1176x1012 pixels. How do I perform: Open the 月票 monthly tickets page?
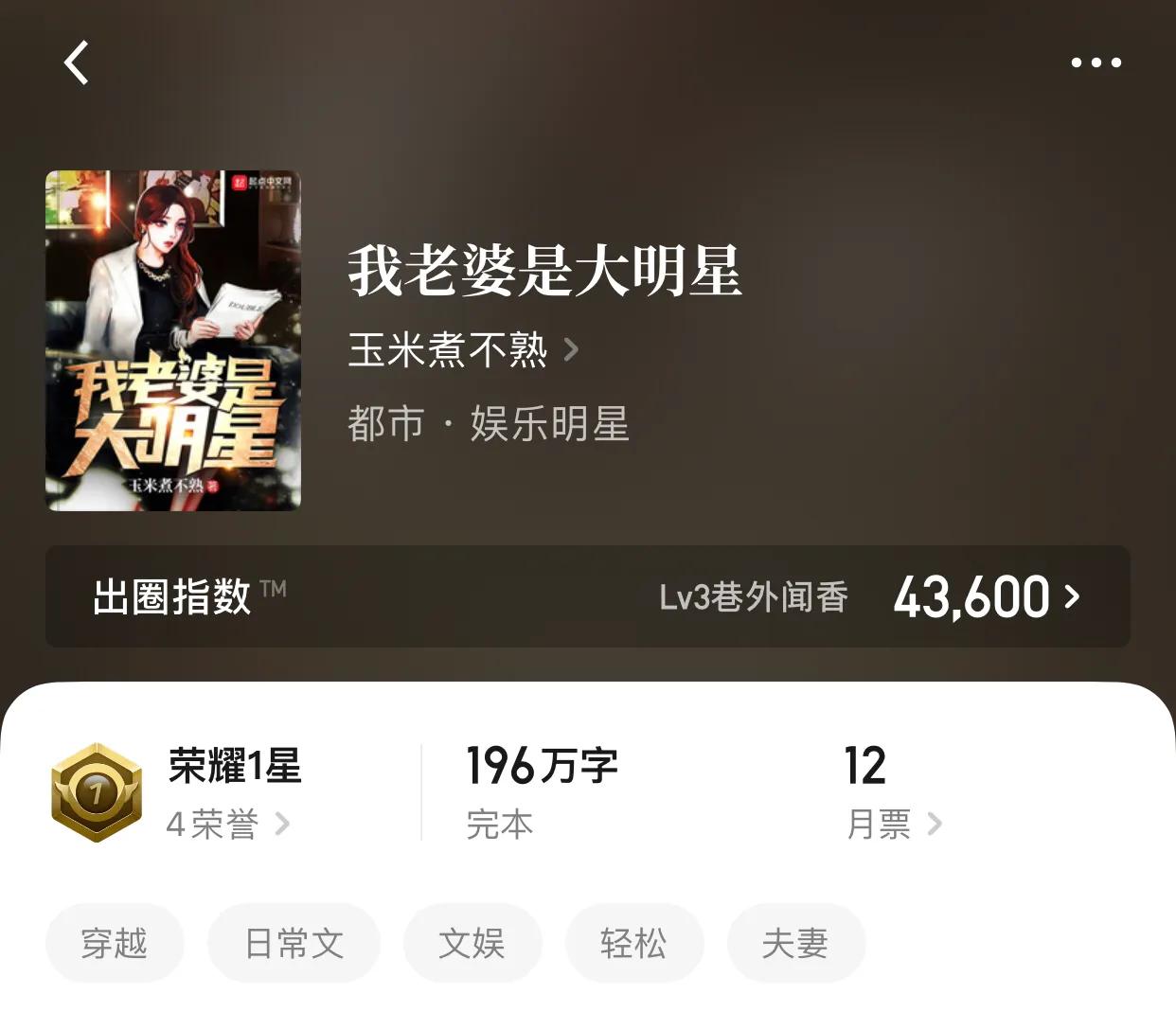893,824
